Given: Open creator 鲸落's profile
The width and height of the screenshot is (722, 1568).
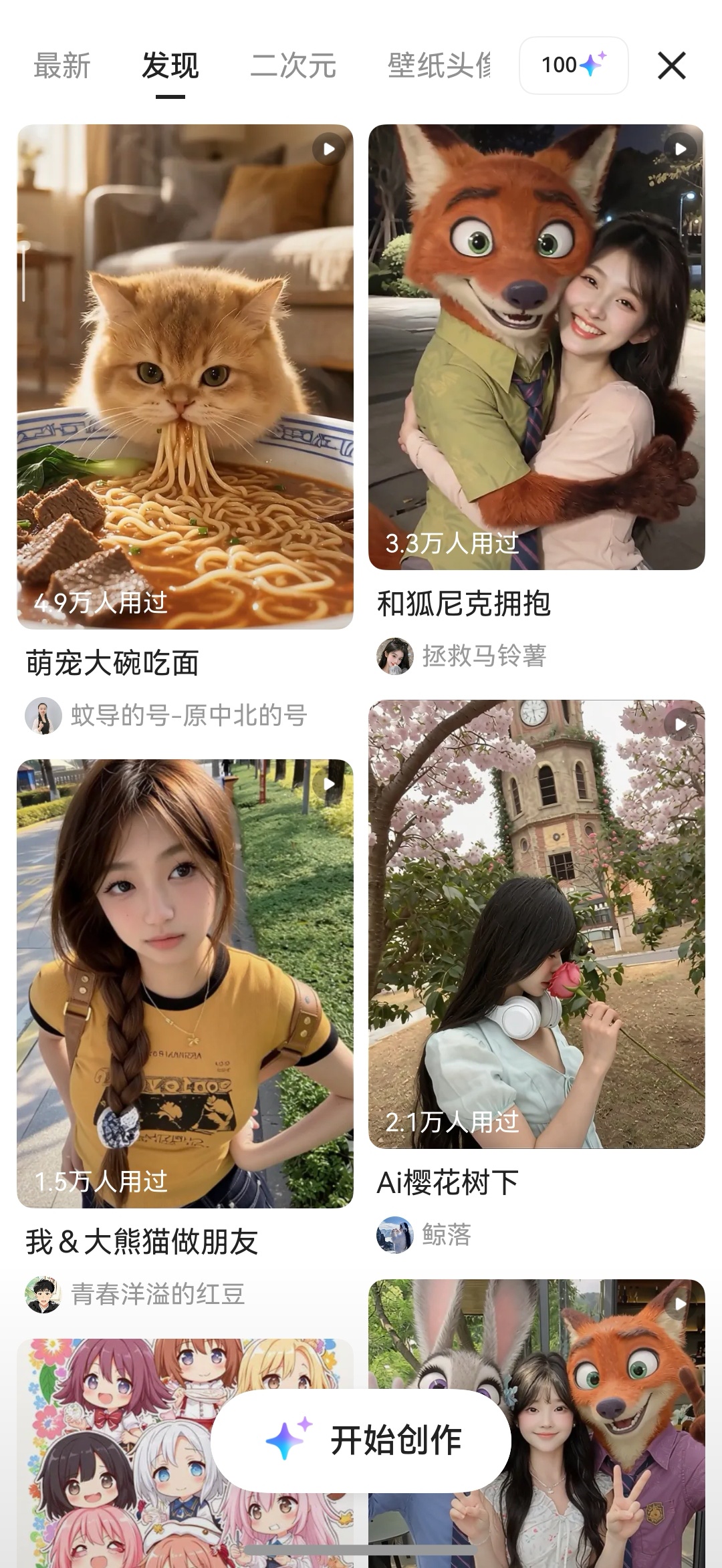Looking at the screenshot, I should (x=425, y=1234).
